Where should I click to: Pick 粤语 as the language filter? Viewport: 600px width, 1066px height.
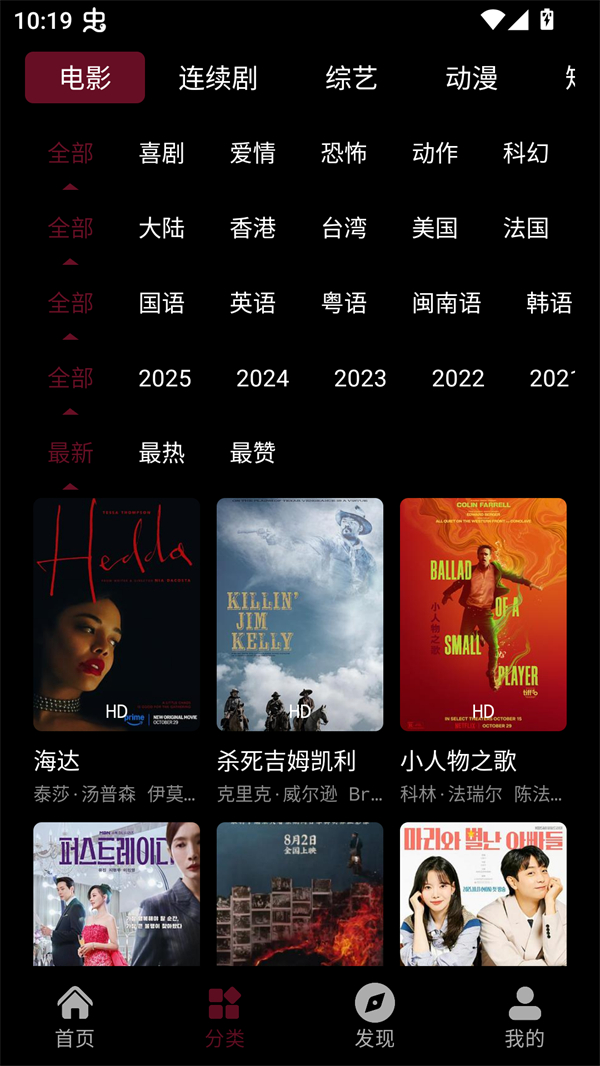click(x=344, y=303)
